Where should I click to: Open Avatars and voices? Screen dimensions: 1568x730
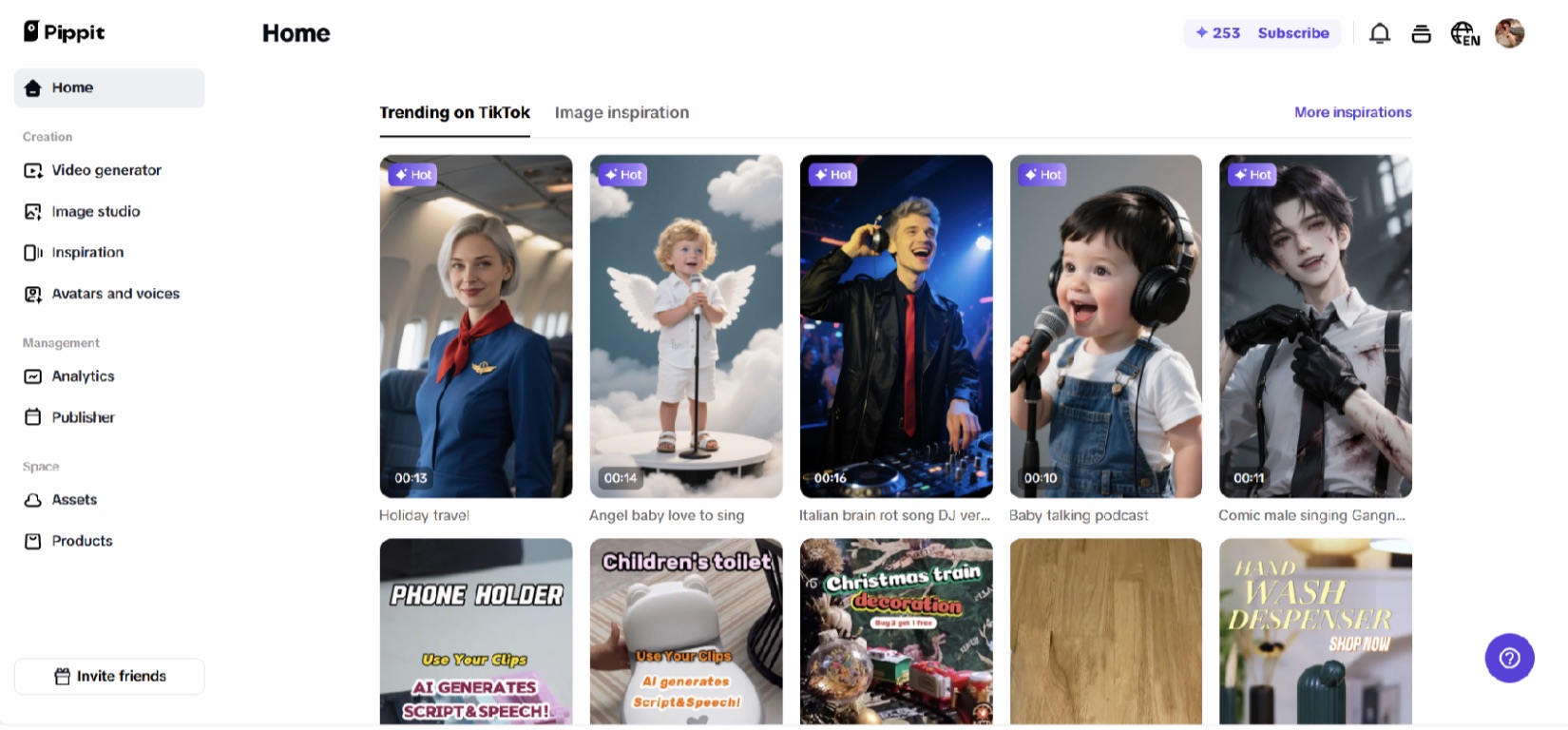(x=115, y=294)
